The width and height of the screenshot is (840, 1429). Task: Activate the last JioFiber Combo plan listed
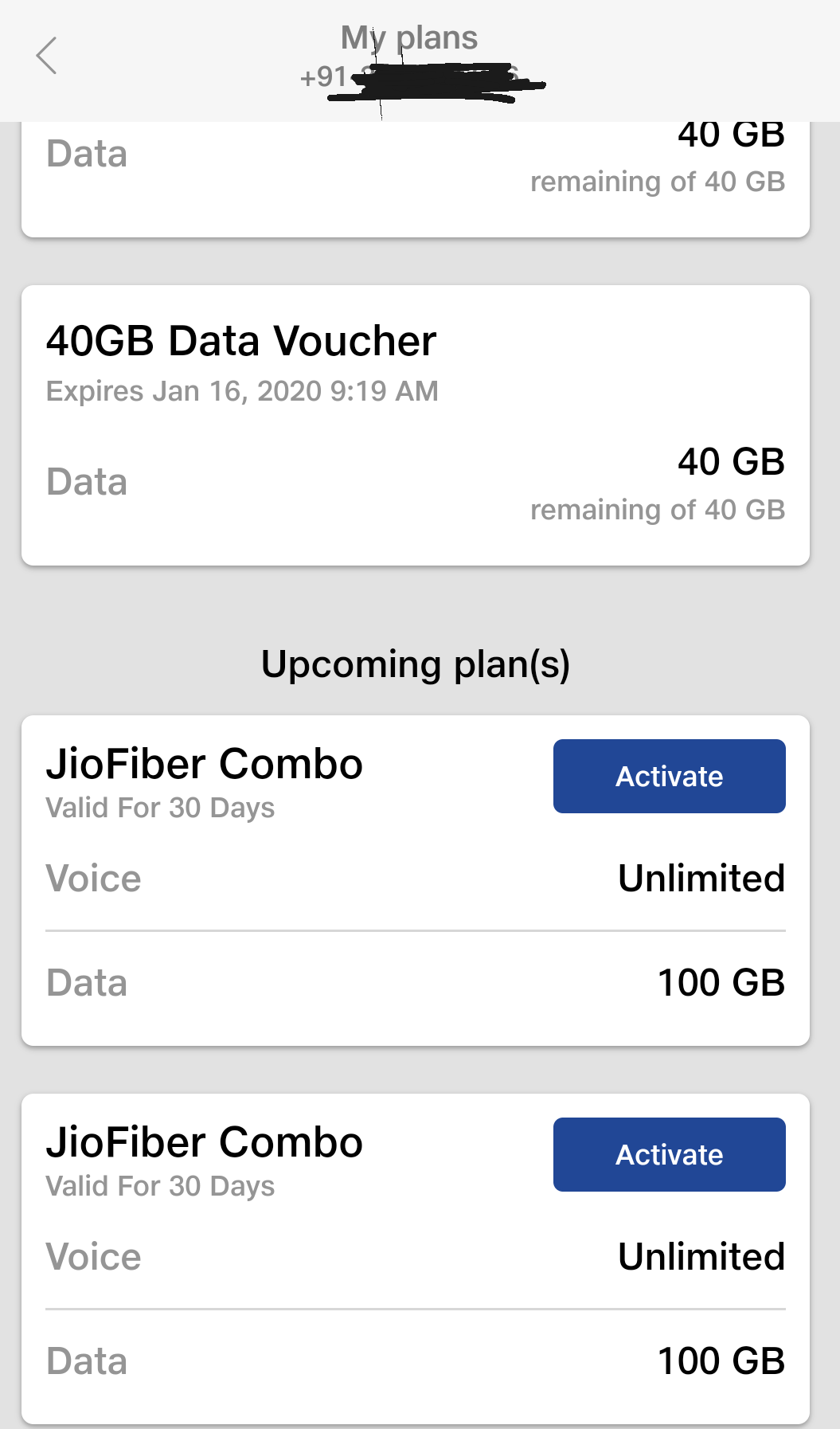tap(669, 1154)
